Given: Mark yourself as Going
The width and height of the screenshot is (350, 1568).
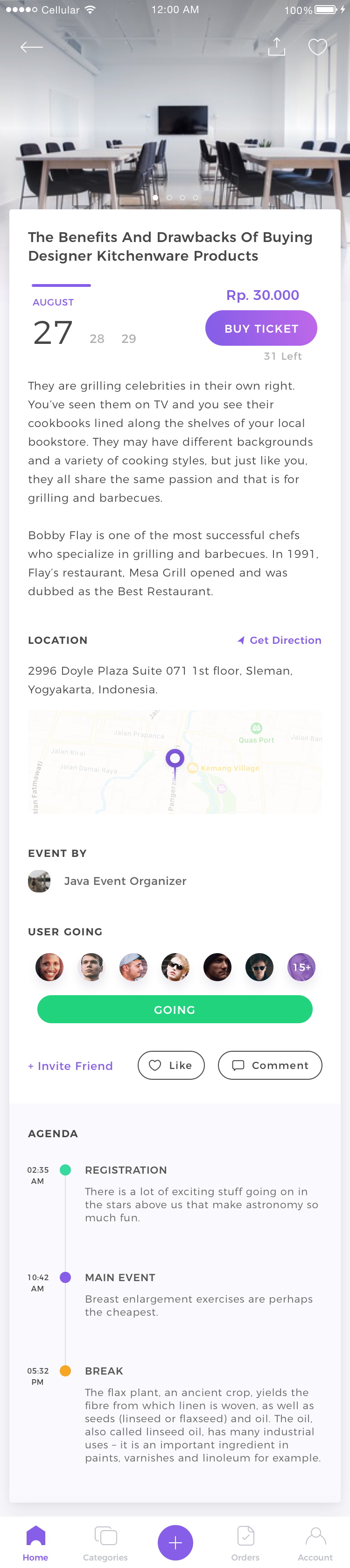Looking at the screenshot, I should tap(175, 1010).
